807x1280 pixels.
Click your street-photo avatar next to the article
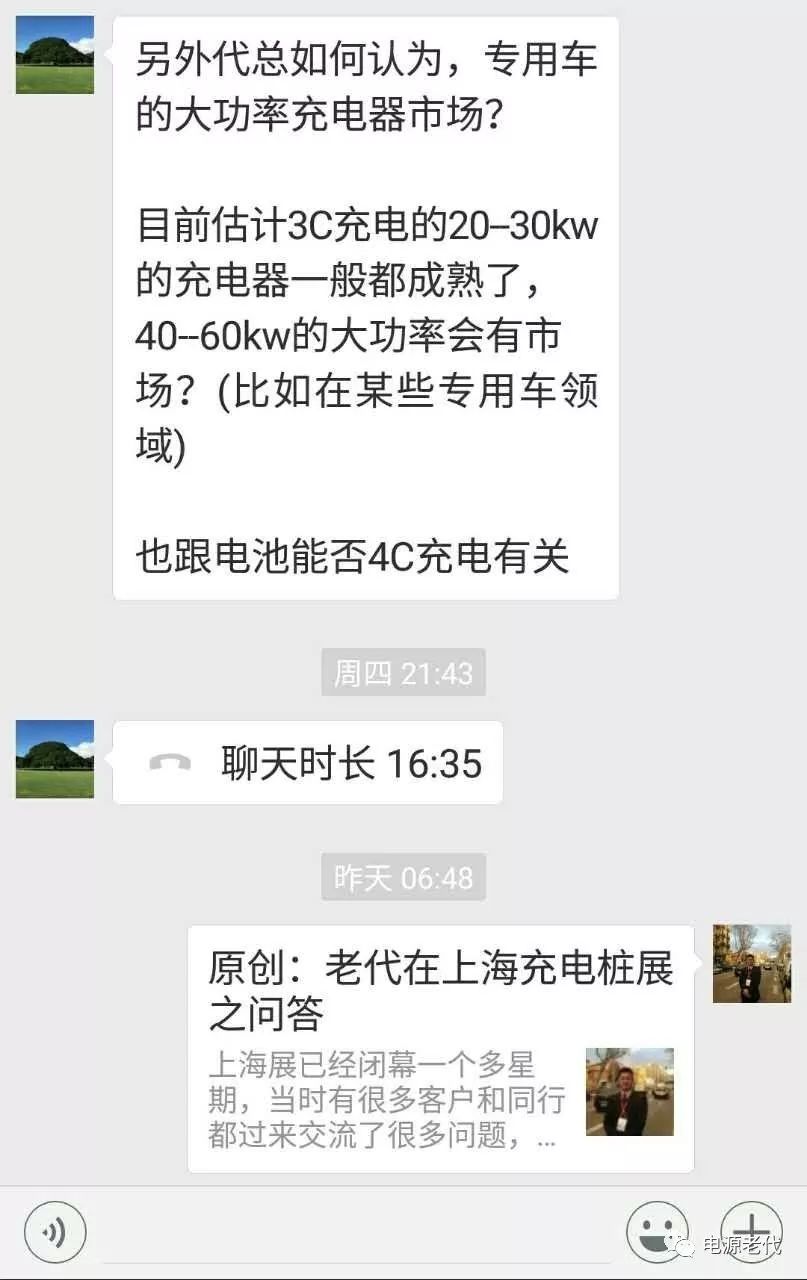click(x=751, y=965)
